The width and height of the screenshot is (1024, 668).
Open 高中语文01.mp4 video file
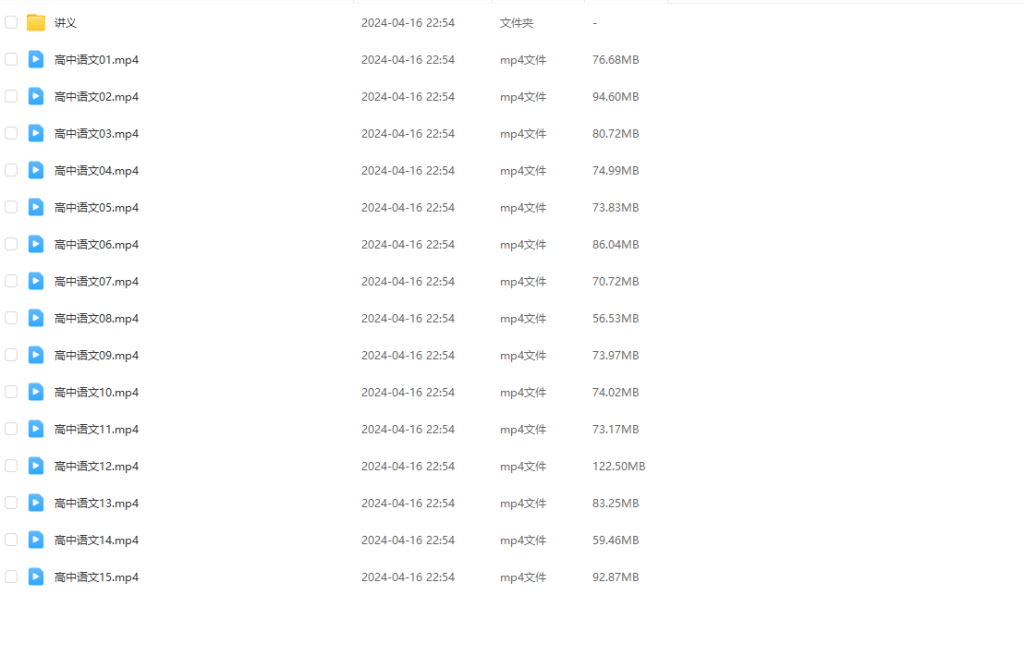click(96, 60)
